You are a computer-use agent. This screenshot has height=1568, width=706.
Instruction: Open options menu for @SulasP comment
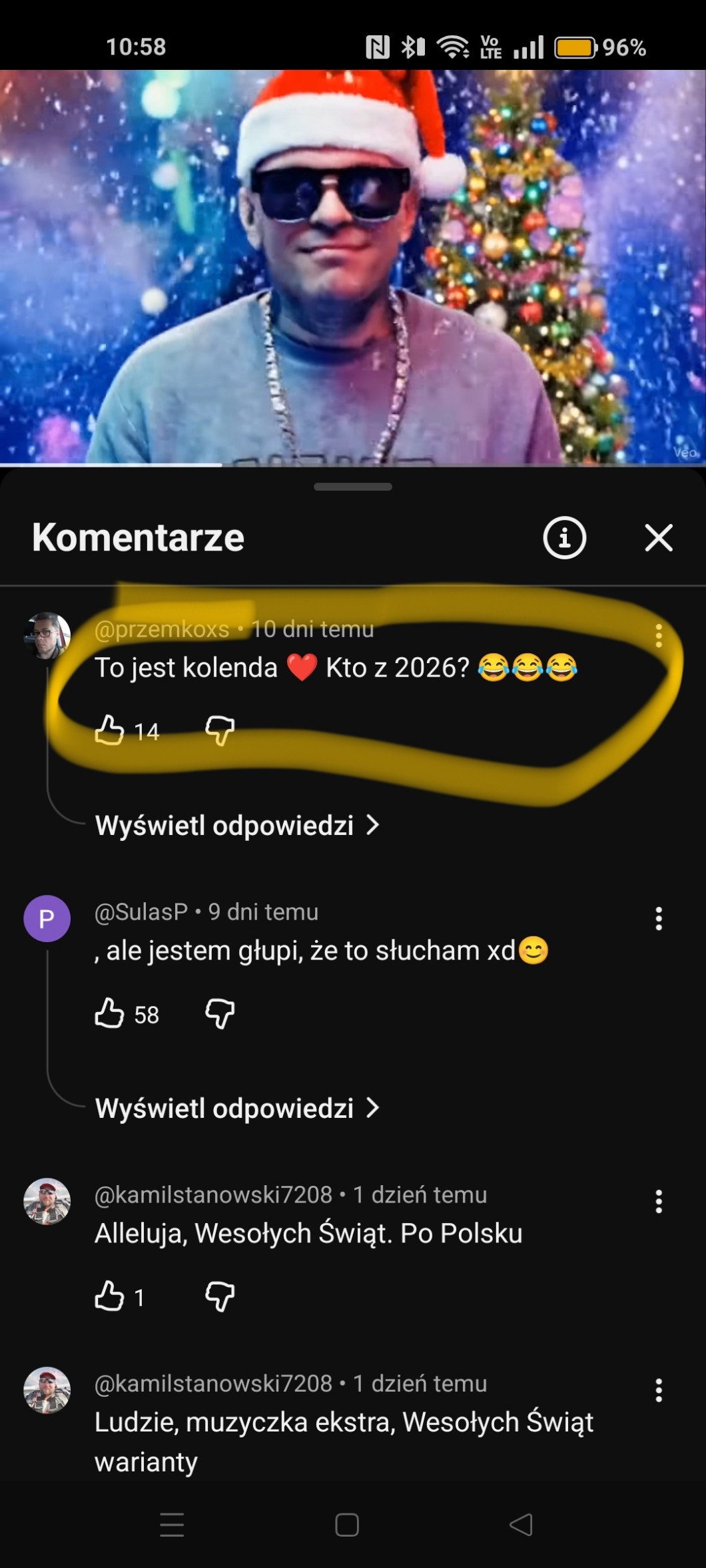tap(659, 919)
